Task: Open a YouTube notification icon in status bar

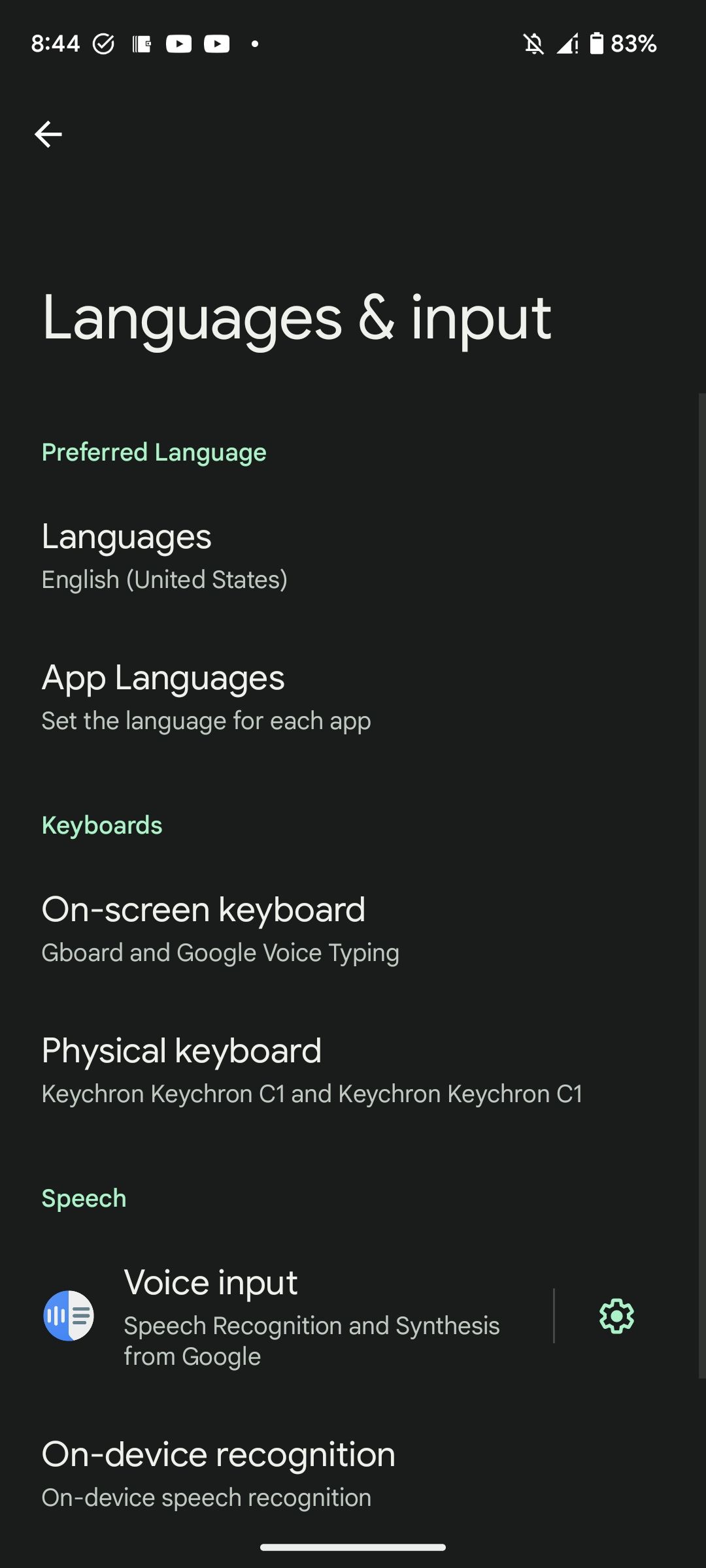Action: (x=178, y=44)
